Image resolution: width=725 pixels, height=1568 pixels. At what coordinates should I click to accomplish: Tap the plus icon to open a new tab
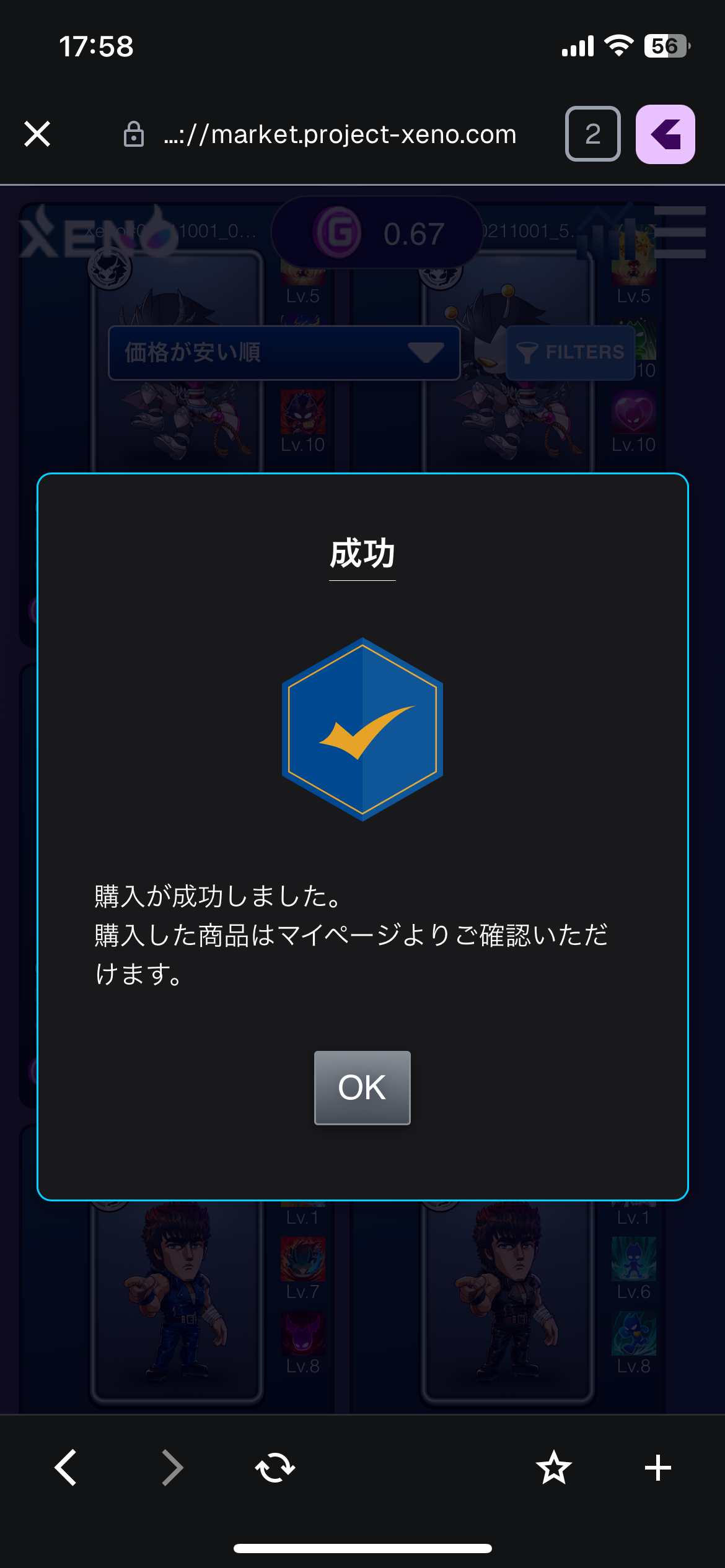[658, 1468]
